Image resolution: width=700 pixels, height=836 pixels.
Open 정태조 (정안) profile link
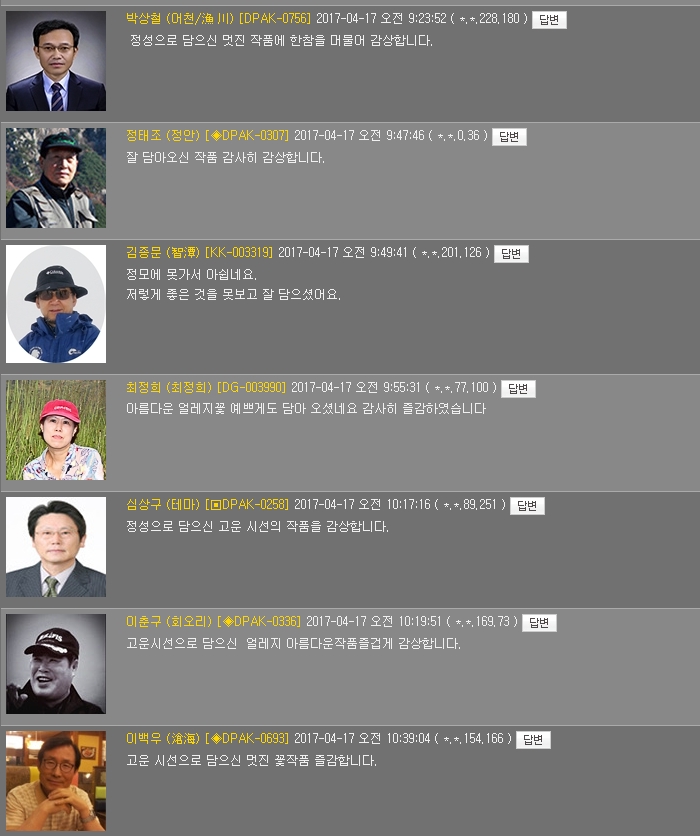coord(163,136)
